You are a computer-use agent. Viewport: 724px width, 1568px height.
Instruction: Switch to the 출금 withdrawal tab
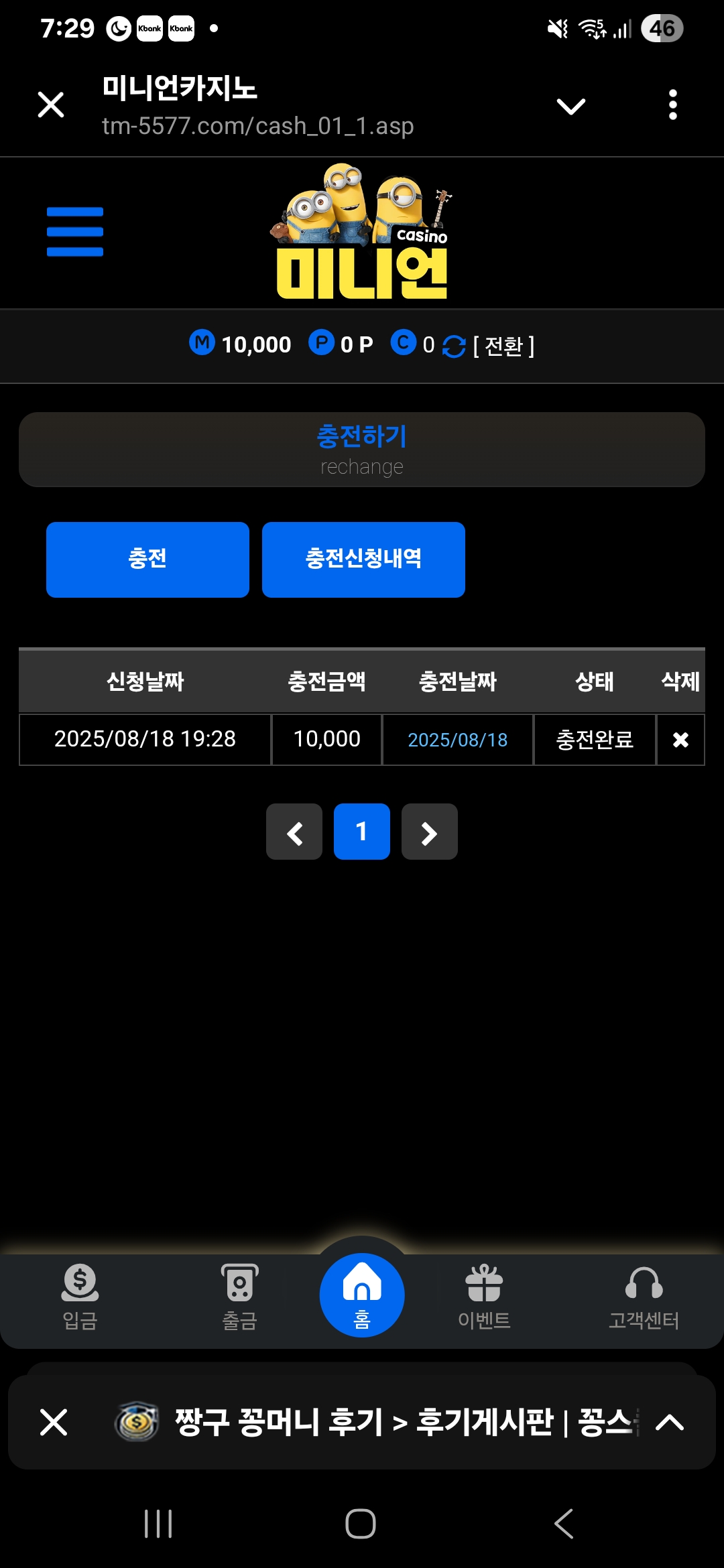click(x=239, y=1297)
